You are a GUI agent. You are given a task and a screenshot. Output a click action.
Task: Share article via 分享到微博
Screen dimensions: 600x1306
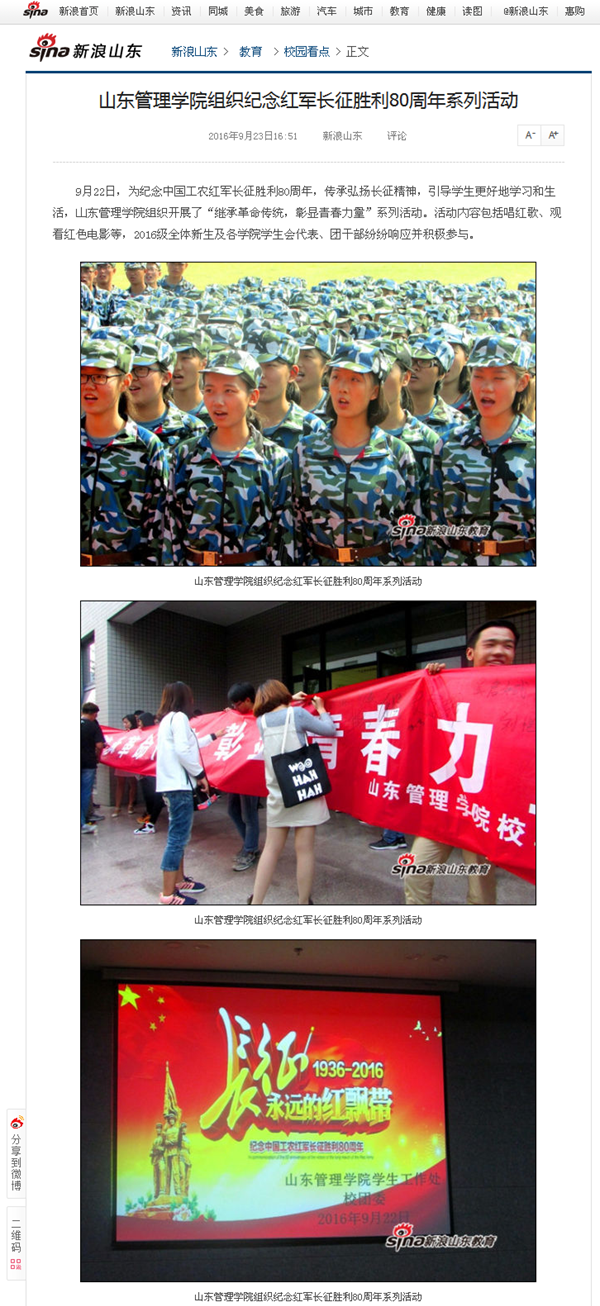[x=15, y=1154]
